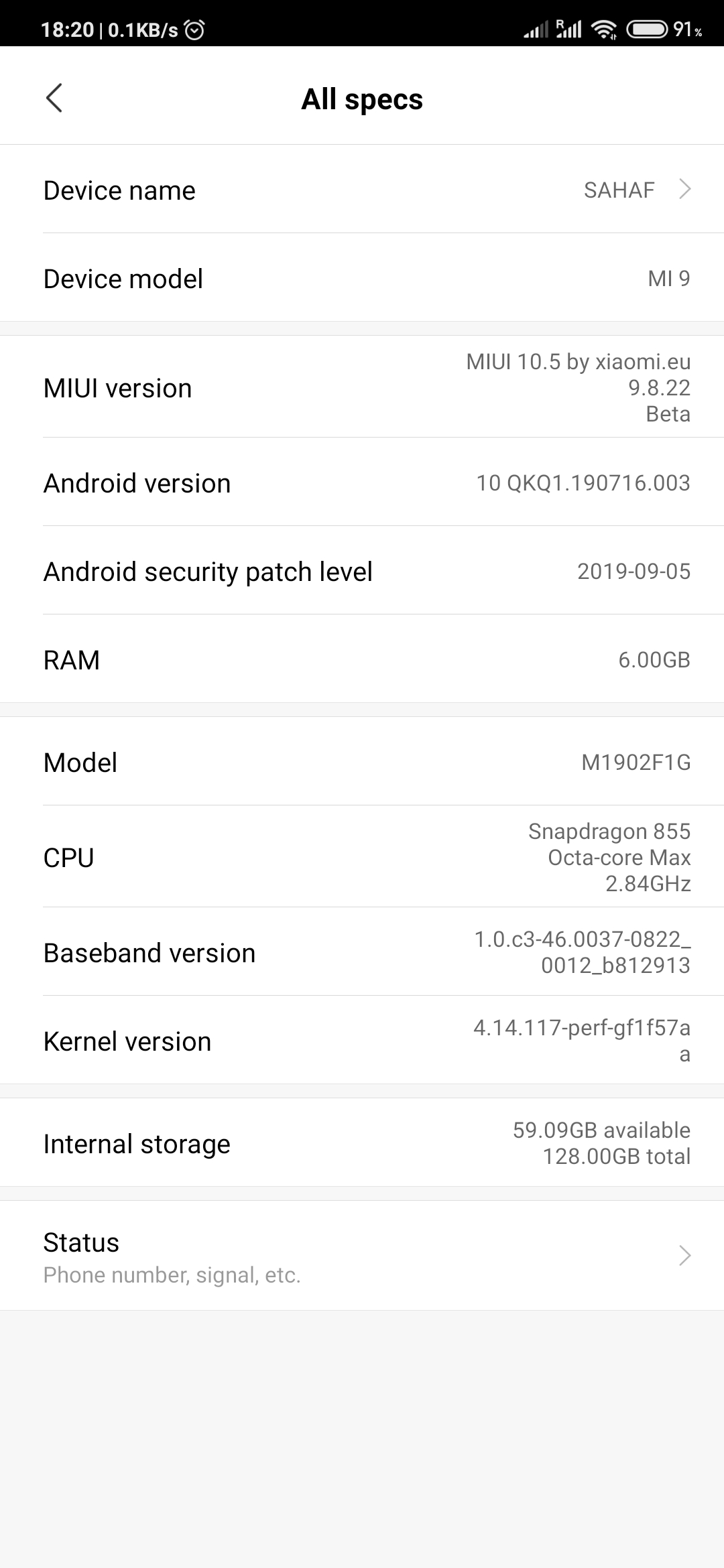Tap the Android version row
The height and width of the screenshot is (1568, 724).
pos(362,482)
